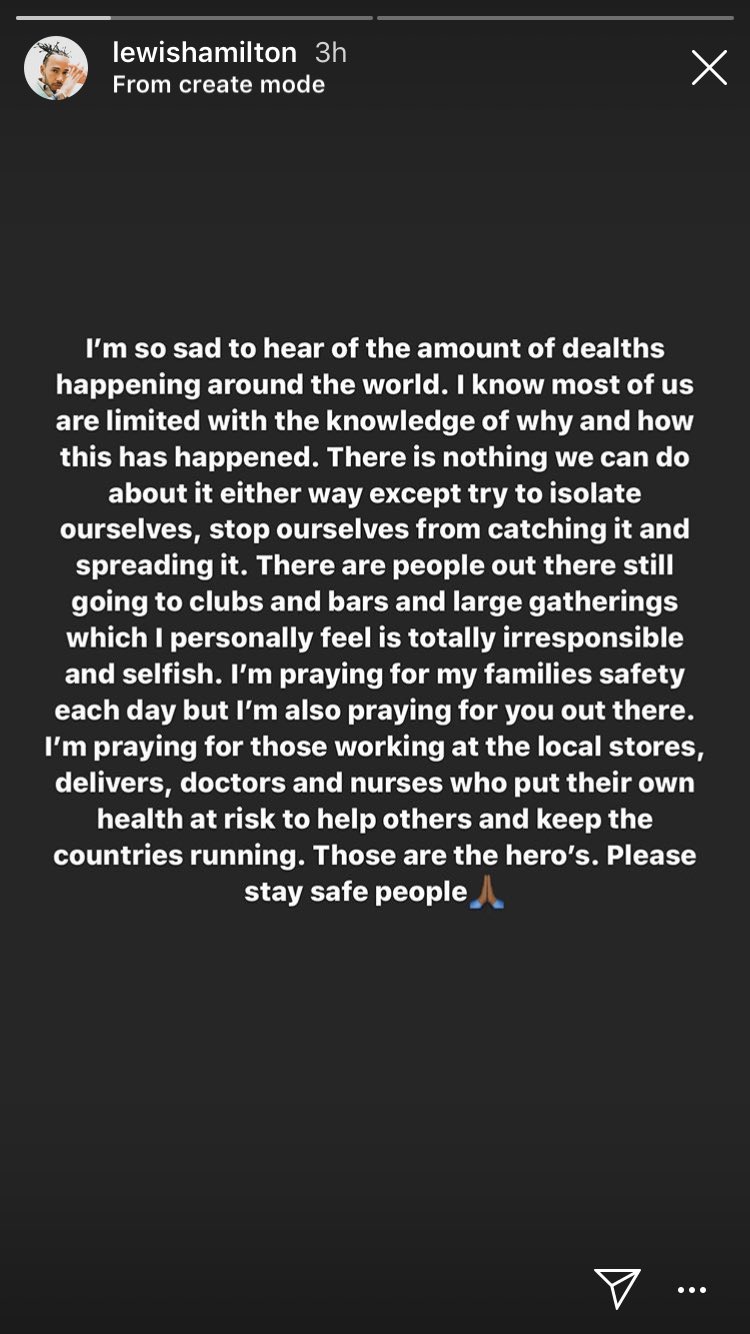Open lewishamilton's profile picture
The width and height of the screenshot is (750, 1334).
point(56,68)
